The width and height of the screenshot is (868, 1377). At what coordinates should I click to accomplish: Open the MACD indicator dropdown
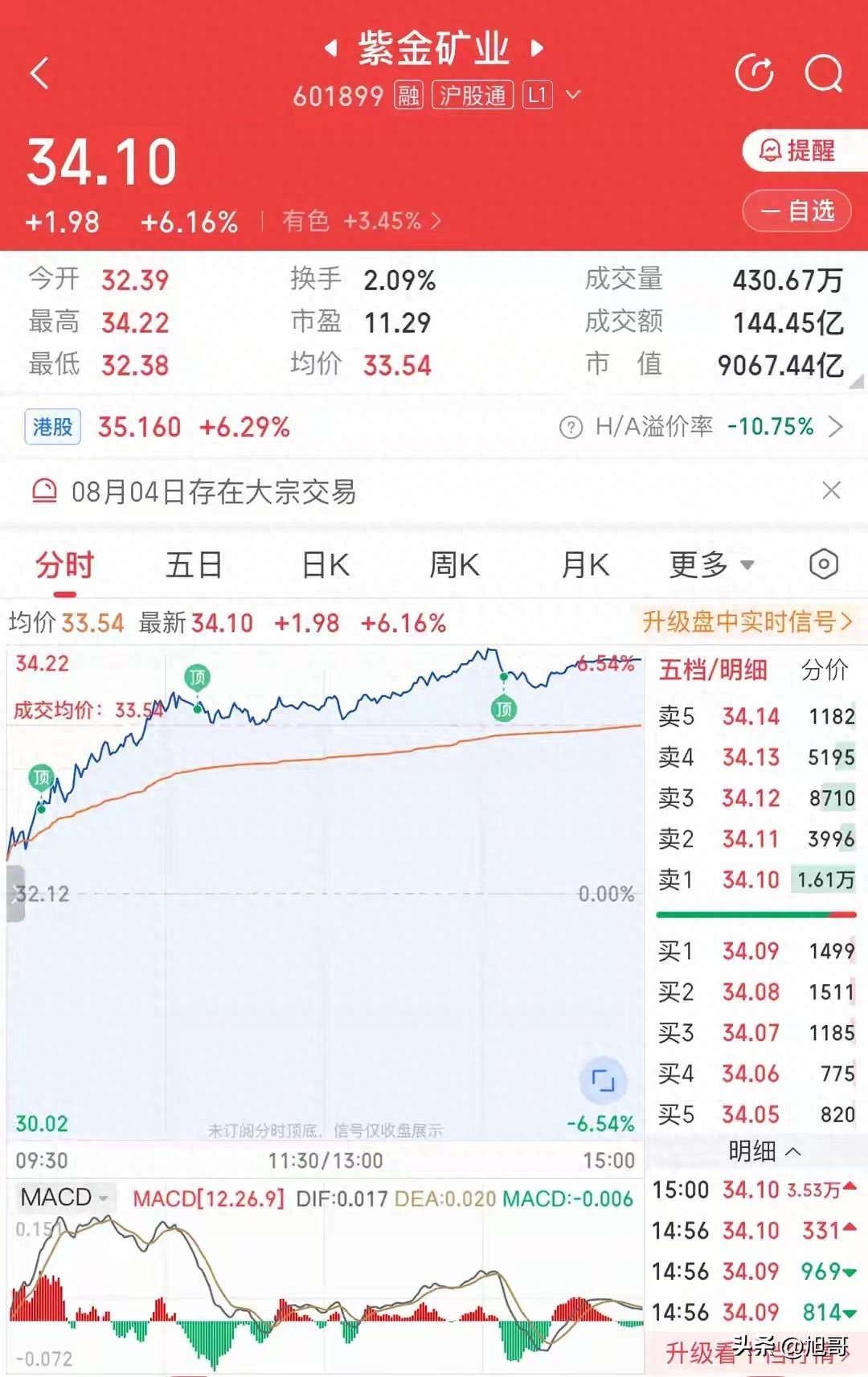pyautogui.click(x=64, y=1198)
